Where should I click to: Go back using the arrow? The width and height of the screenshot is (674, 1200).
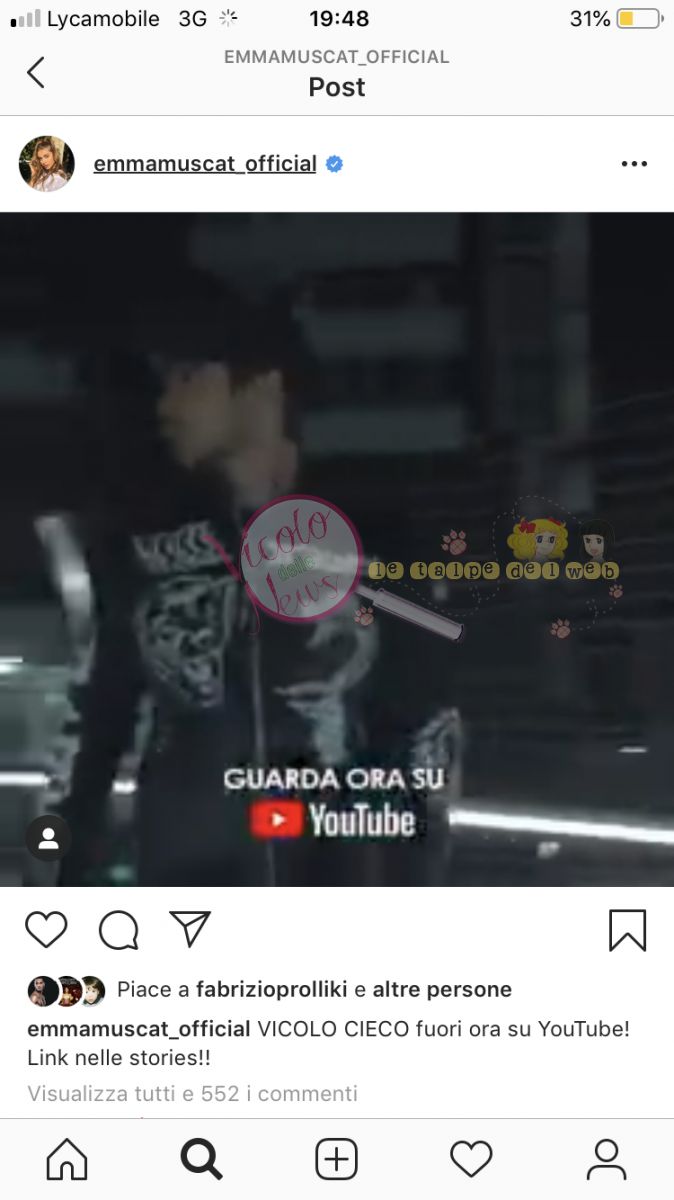coord(36,72)
